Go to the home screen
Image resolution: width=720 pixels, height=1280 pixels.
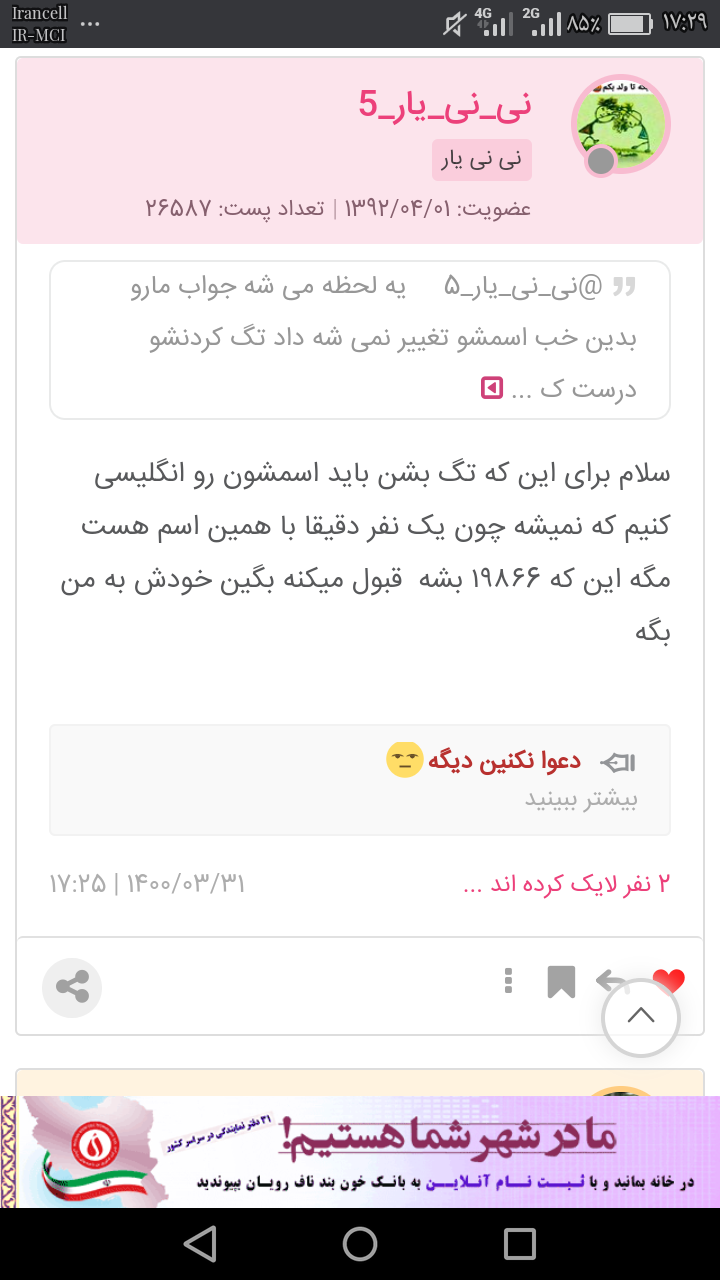coord(360,1244)
